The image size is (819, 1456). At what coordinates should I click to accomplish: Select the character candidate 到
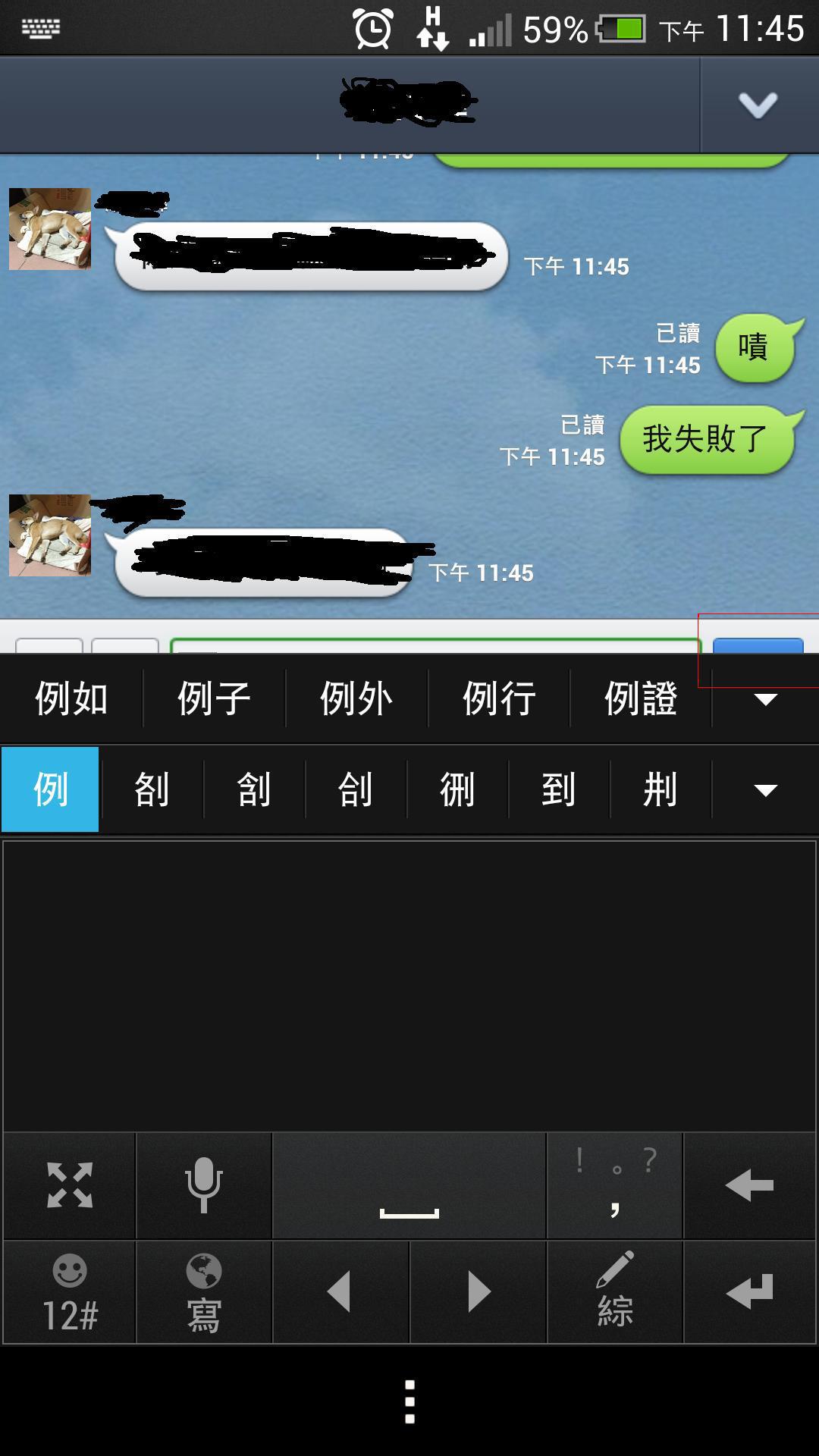(558, 789)
